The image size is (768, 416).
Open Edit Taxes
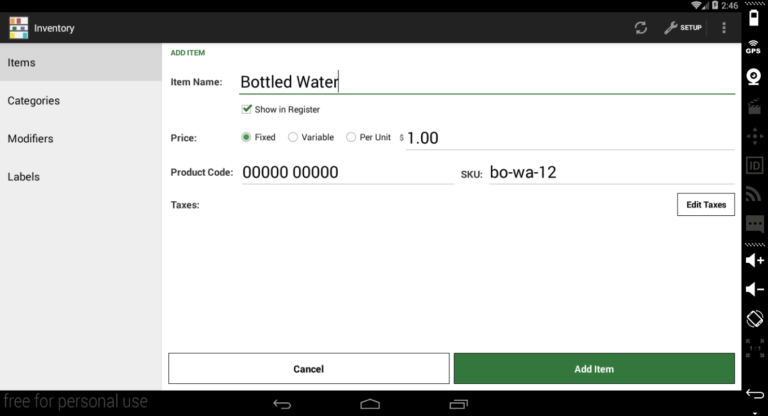[x=706, y=204]
